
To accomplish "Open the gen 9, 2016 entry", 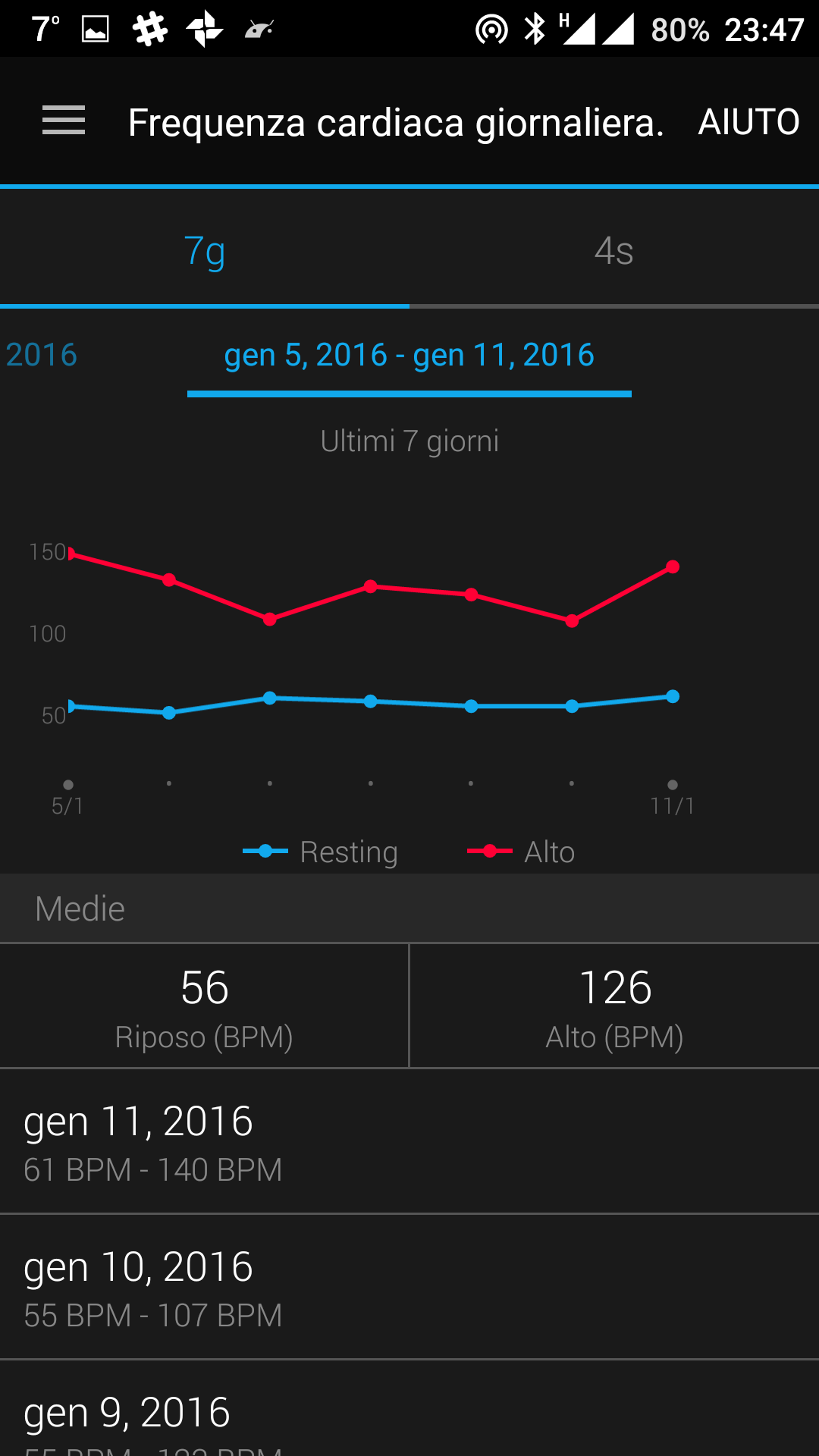I will [409, 1409].
